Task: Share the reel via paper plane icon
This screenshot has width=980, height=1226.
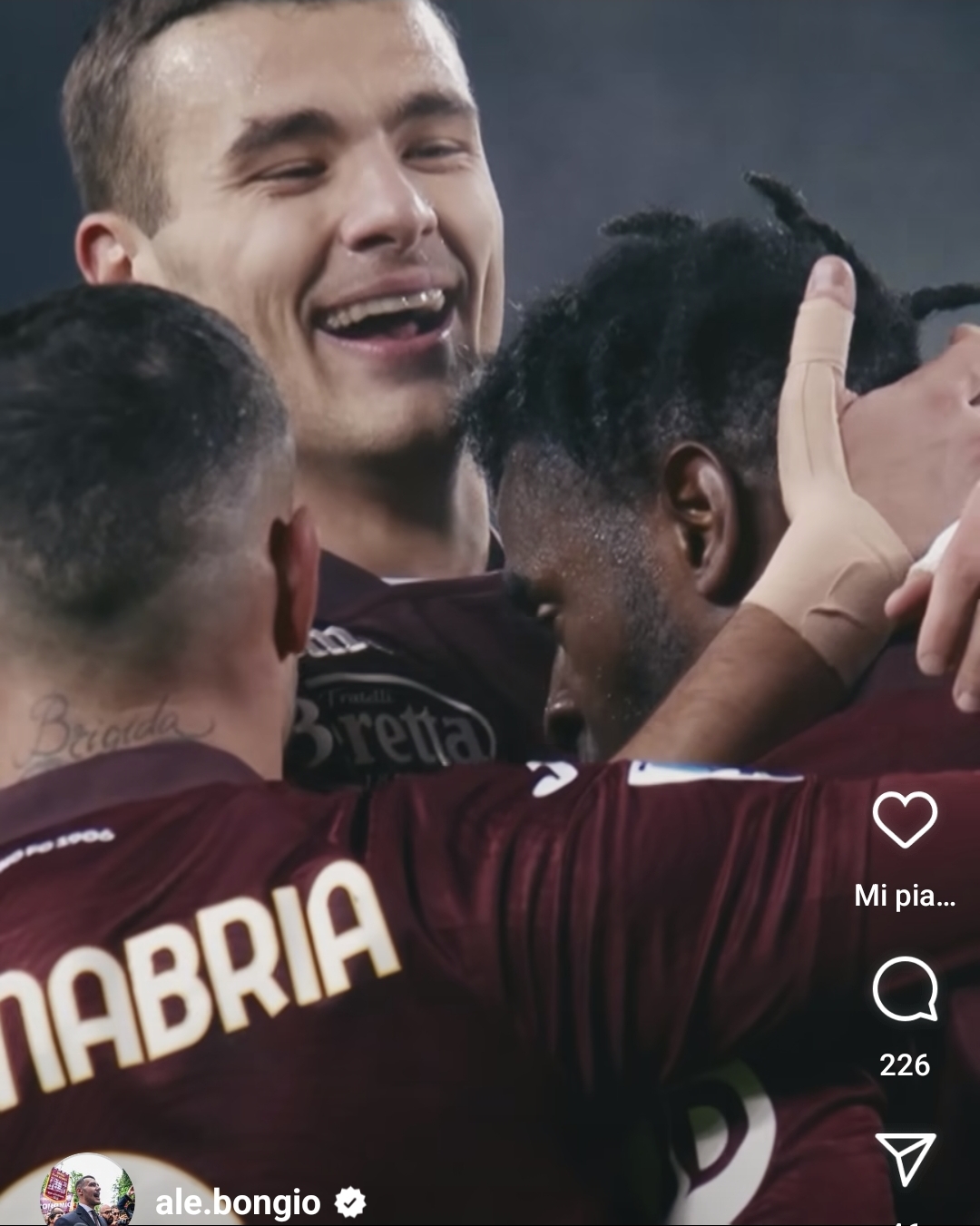Action: [906, 1158]
